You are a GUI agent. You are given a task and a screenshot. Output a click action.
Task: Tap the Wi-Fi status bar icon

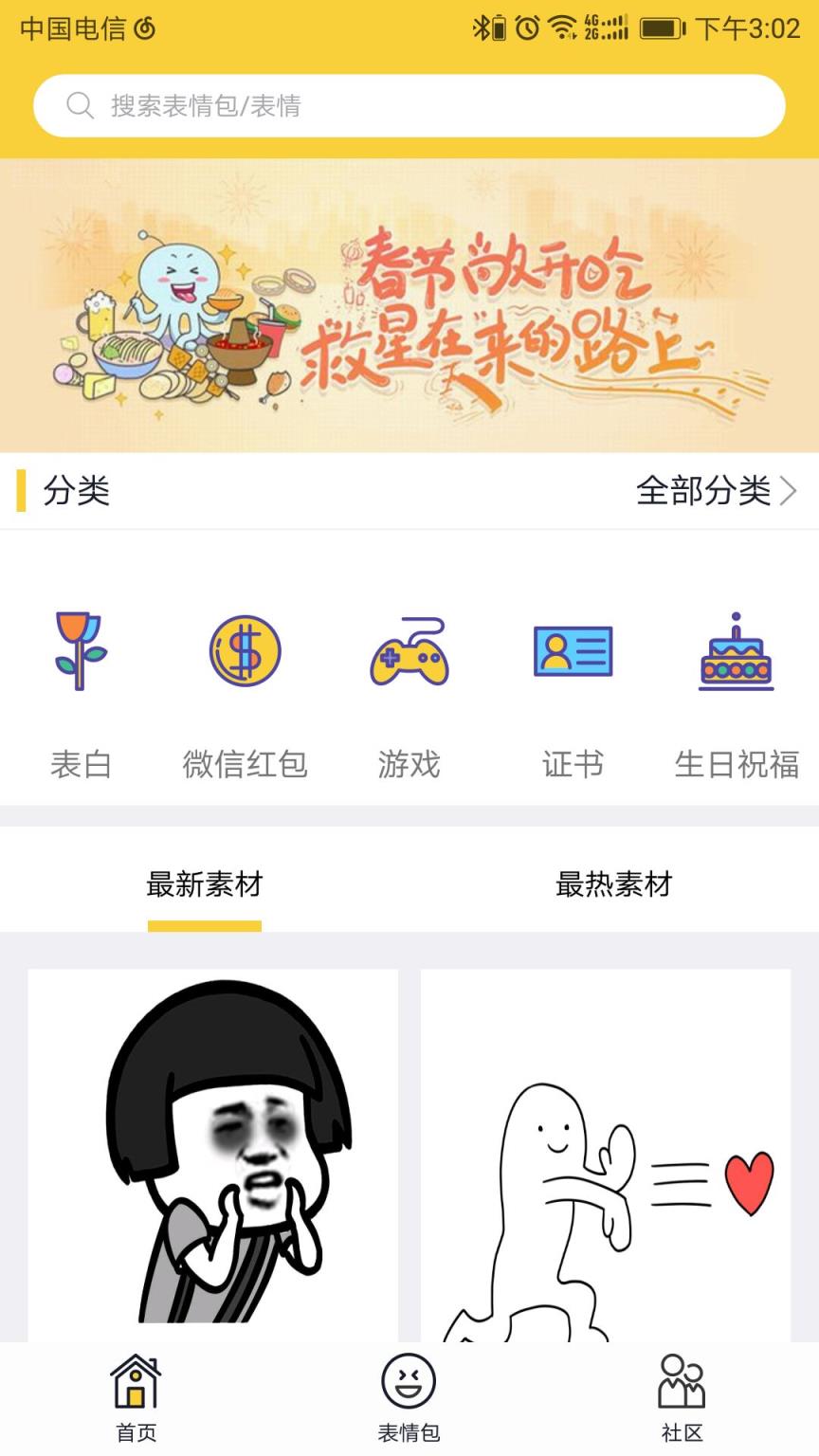pyautogui.click(x=562, y=28)
